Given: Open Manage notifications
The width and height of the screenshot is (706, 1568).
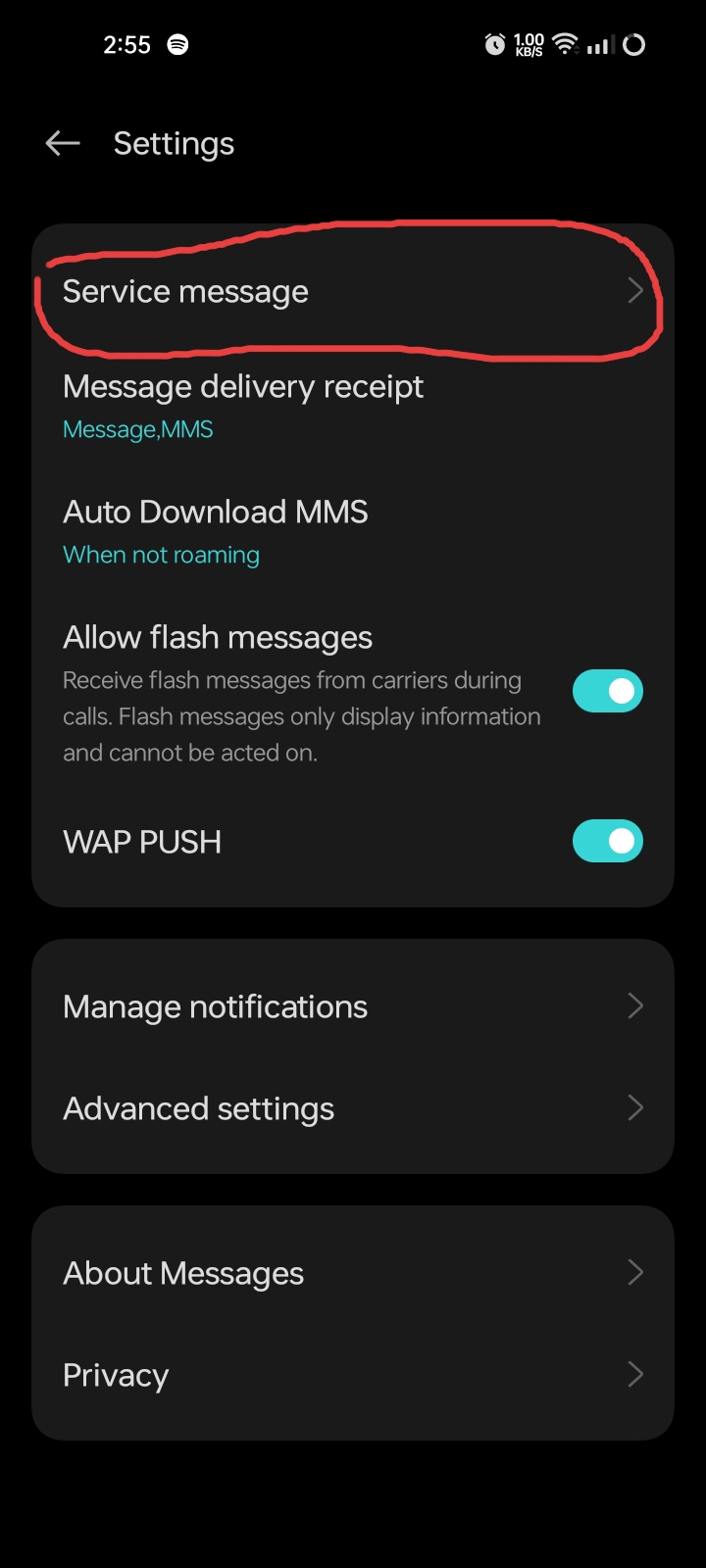Looking at the screenshot, I should (352, 1006).
